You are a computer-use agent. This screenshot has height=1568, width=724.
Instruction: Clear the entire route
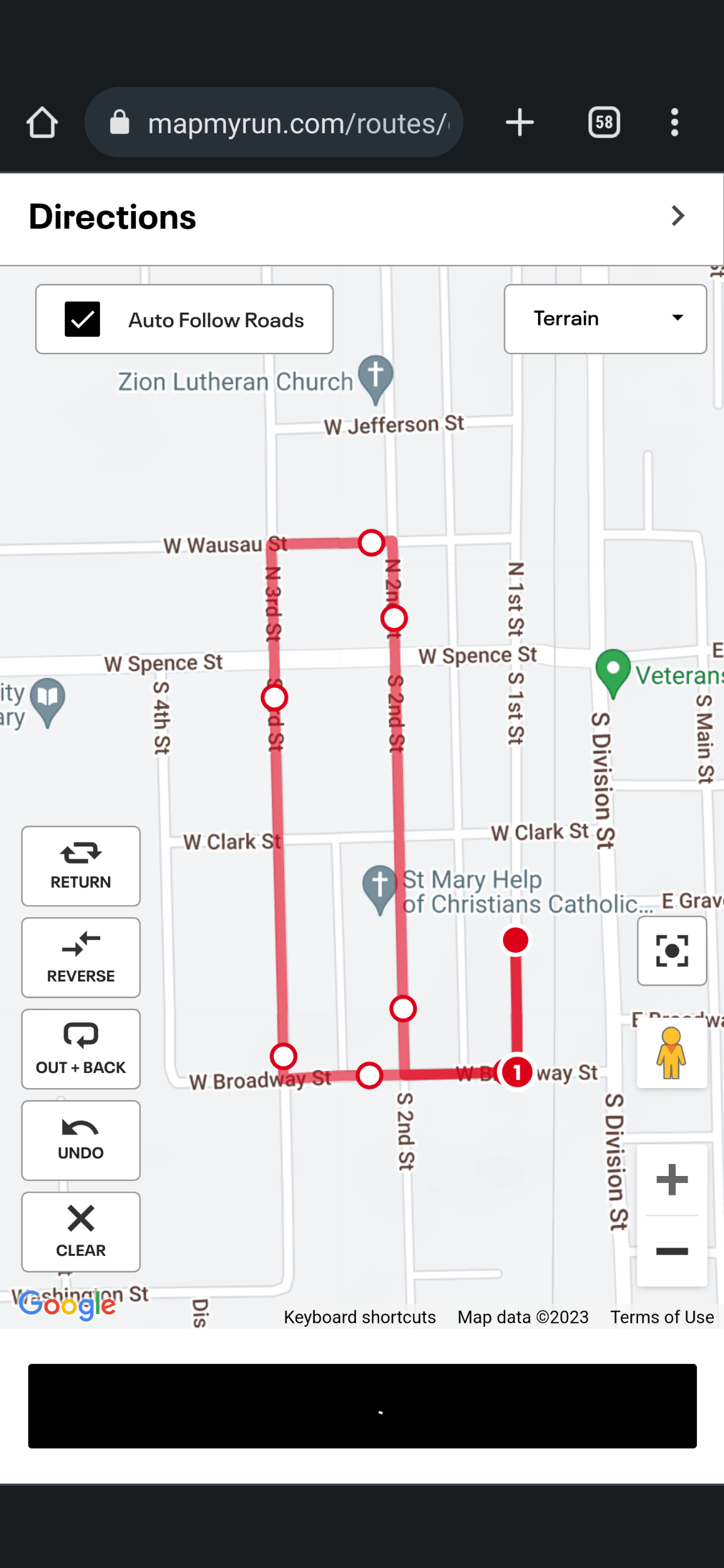pyautogui.click(x=81, y=1231)
